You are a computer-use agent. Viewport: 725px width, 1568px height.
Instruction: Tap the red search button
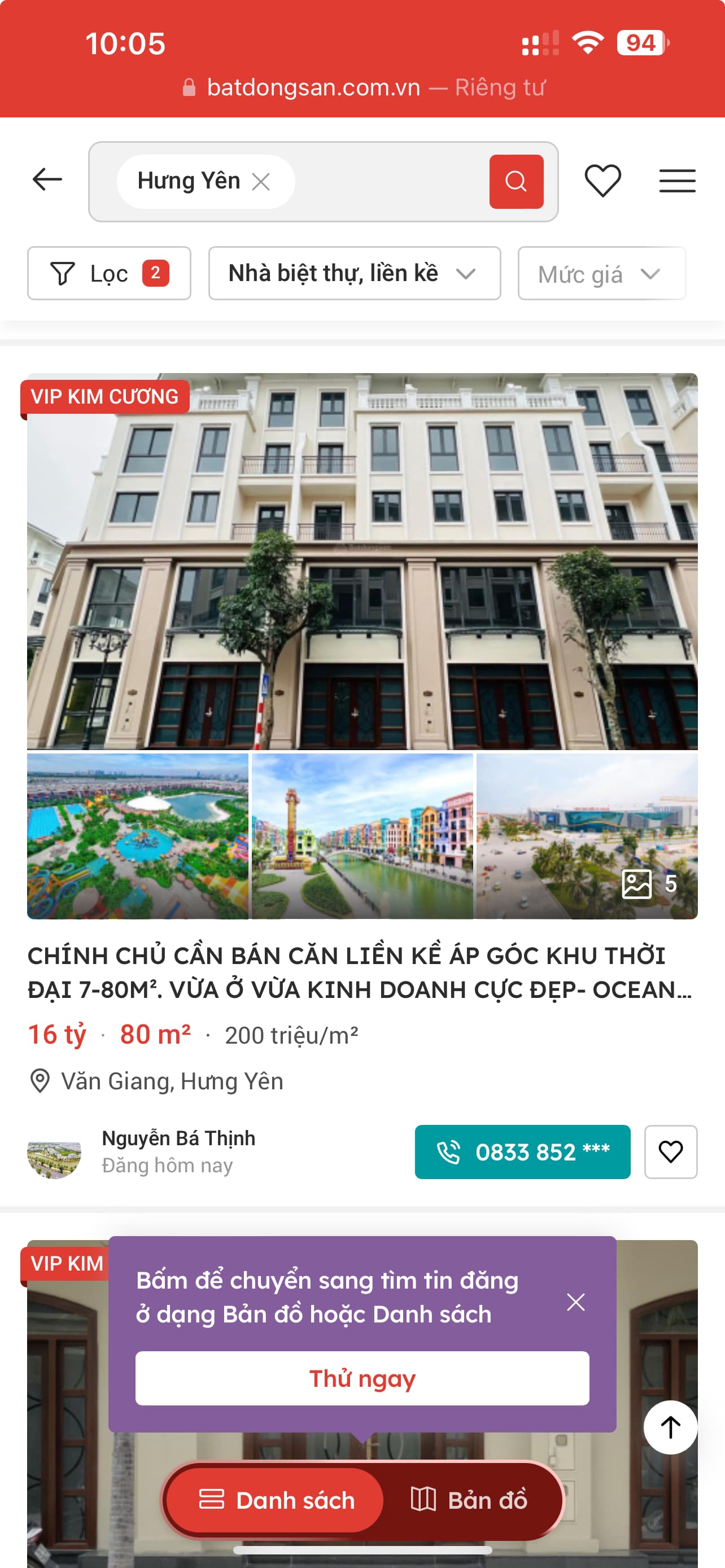pos(516,181)
